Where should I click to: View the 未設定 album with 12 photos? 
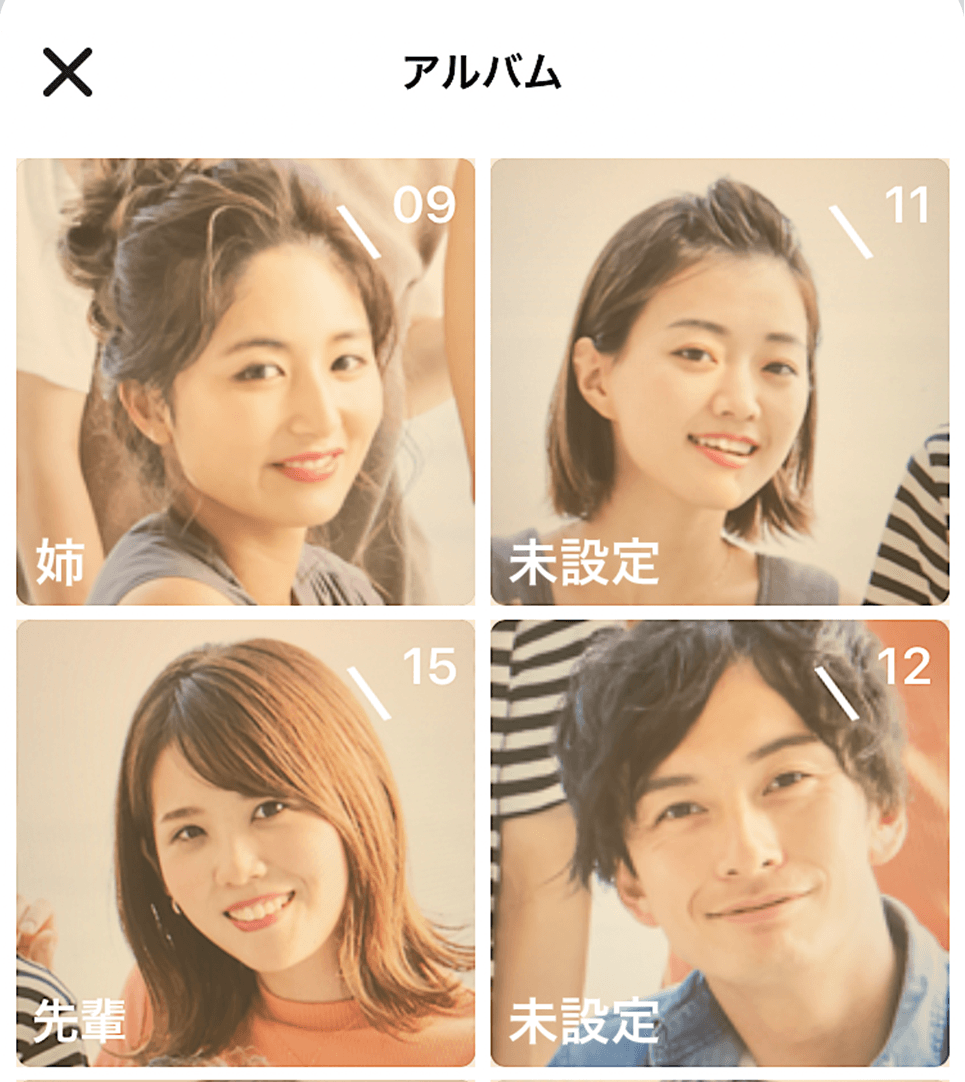719,843
